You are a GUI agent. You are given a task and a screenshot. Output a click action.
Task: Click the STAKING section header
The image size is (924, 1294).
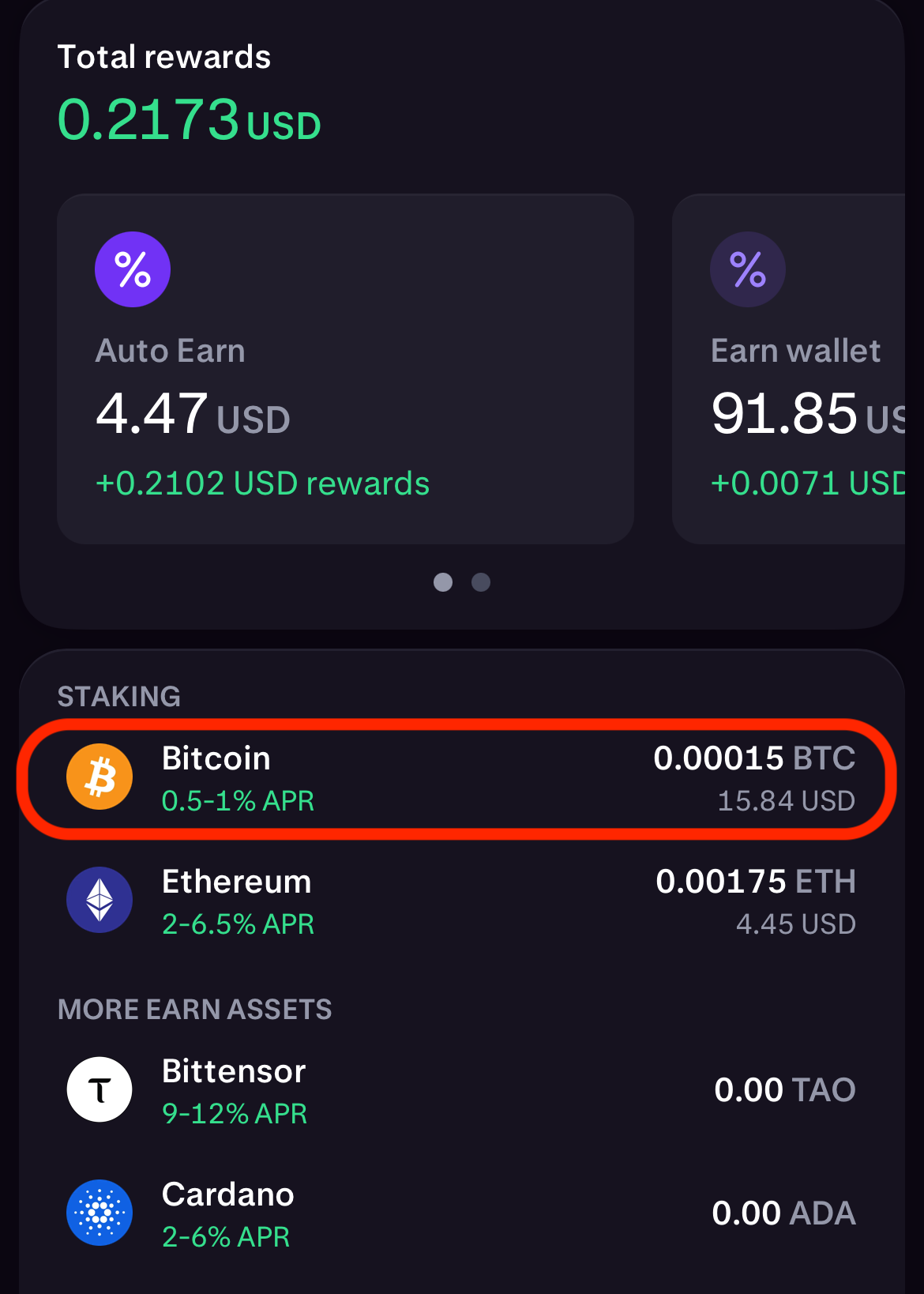pyautogui.click(x=119, y=696)
